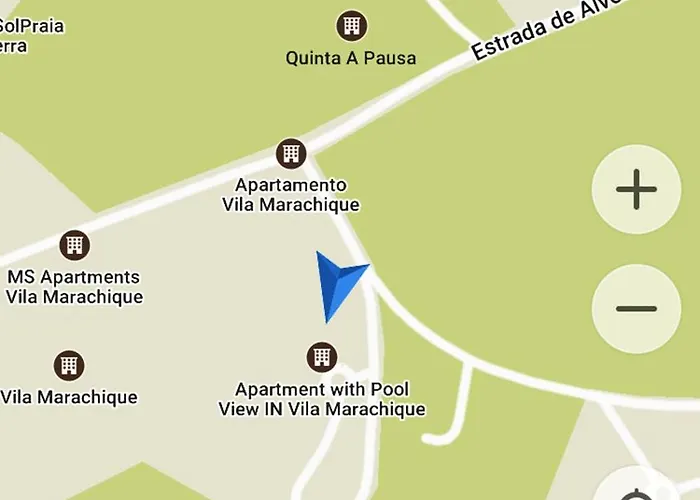The width and height of the screenshot is (700, 500).
Task: Open Apartment with Pool View marker
Action: pos(321,356)
